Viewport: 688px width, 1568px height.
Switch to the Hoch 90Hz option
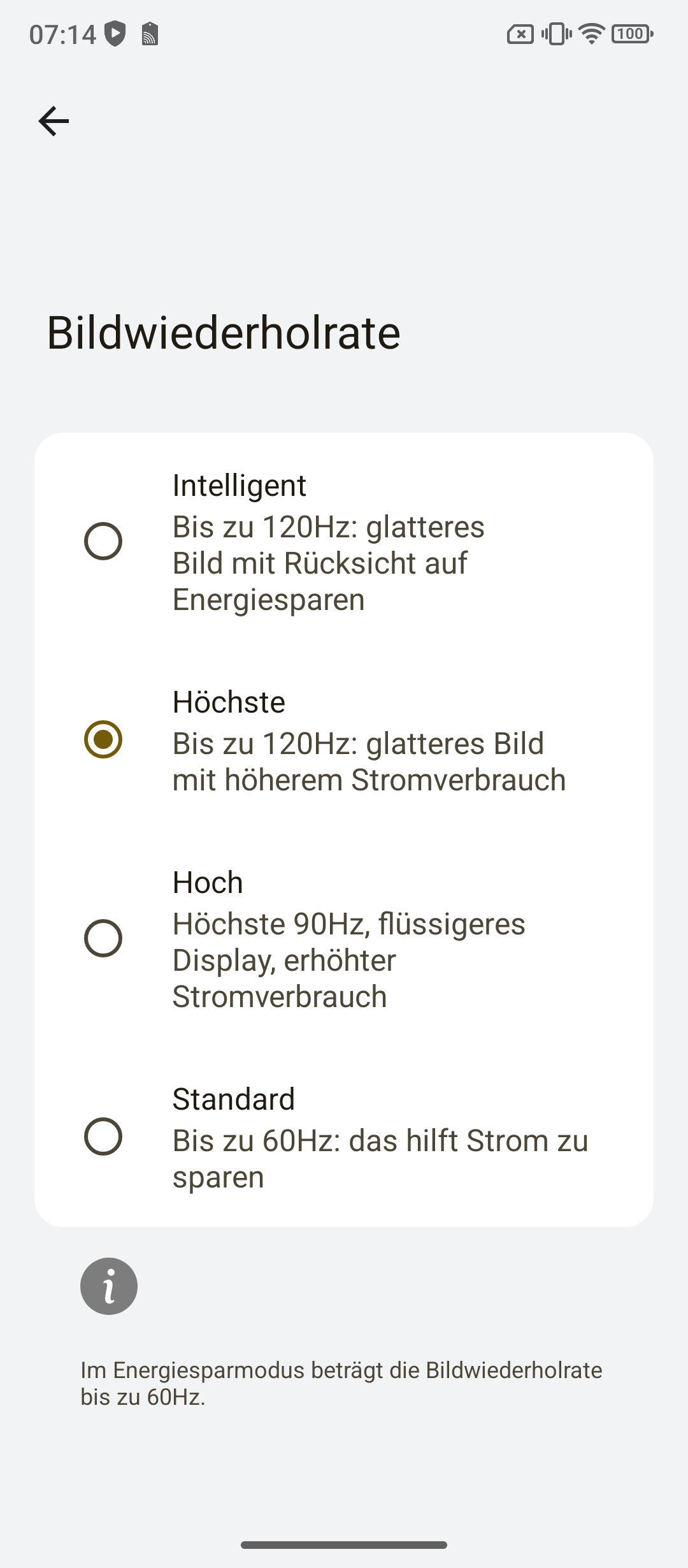[344, 938]
